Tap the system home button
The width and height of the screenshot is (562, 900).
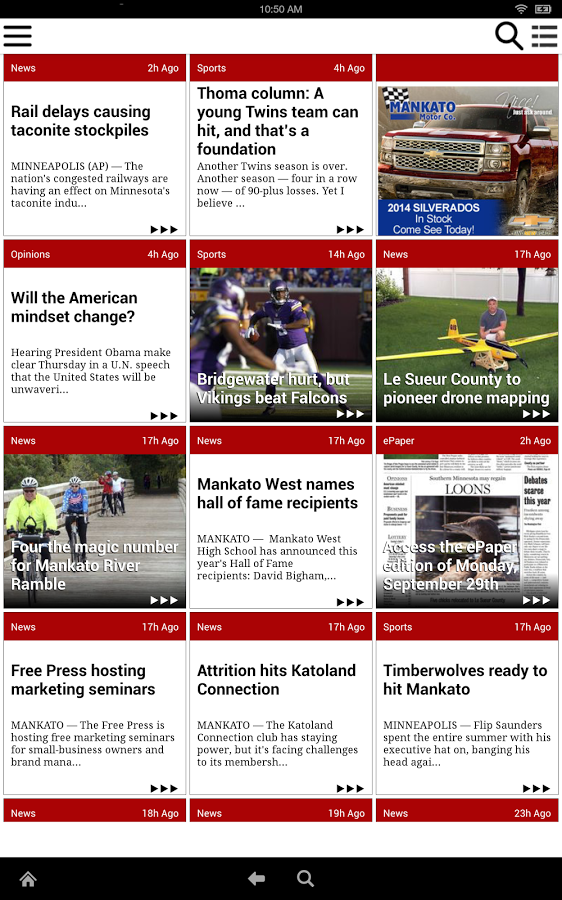(28, 878)
